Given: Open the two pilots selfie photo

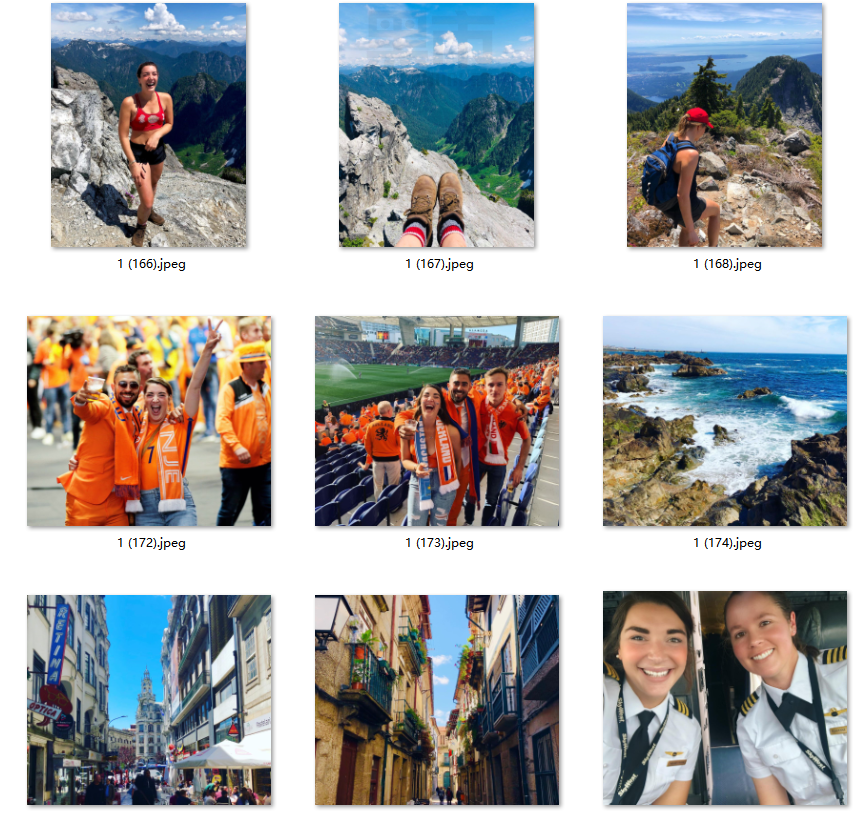Looking at the screenshot, I should (x=725, y=698).
